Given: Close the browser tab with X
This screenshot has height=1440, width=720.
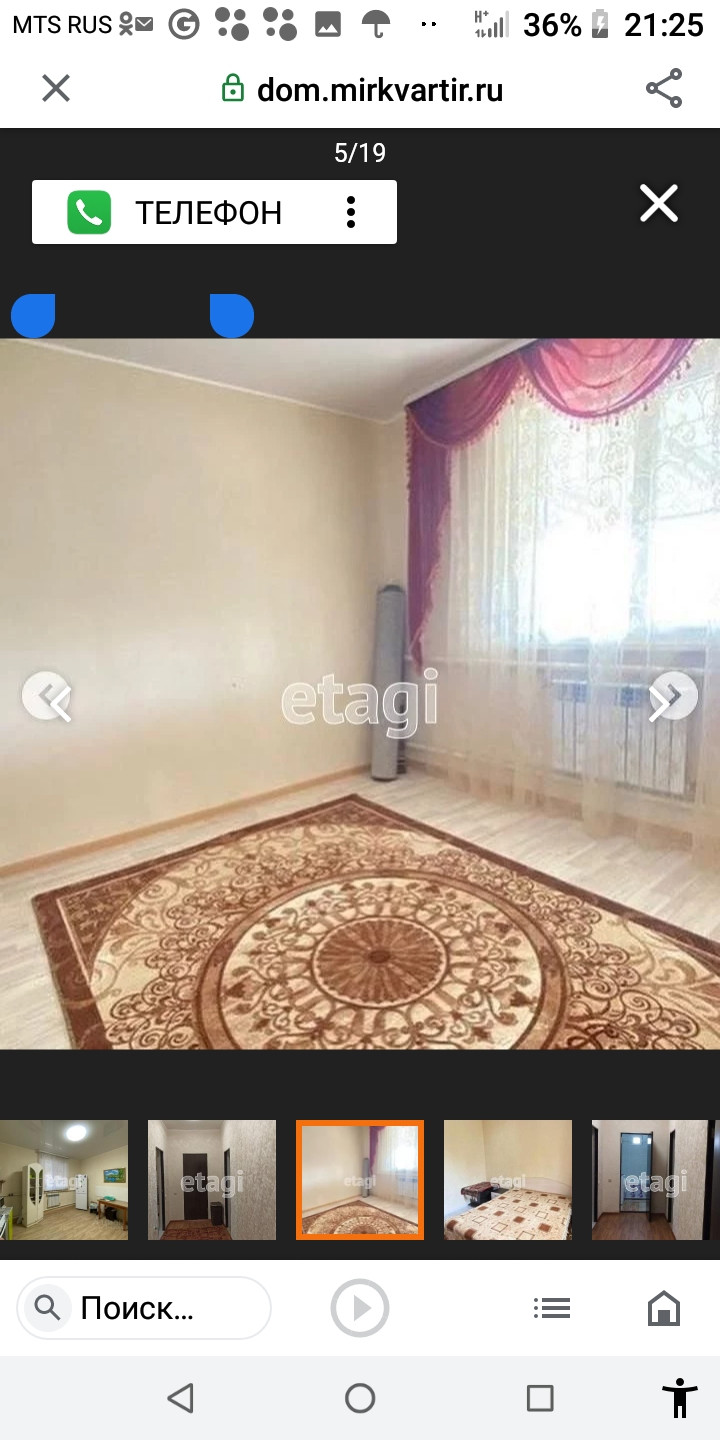Looking at the screenshot, I should (x=56, y=89).
